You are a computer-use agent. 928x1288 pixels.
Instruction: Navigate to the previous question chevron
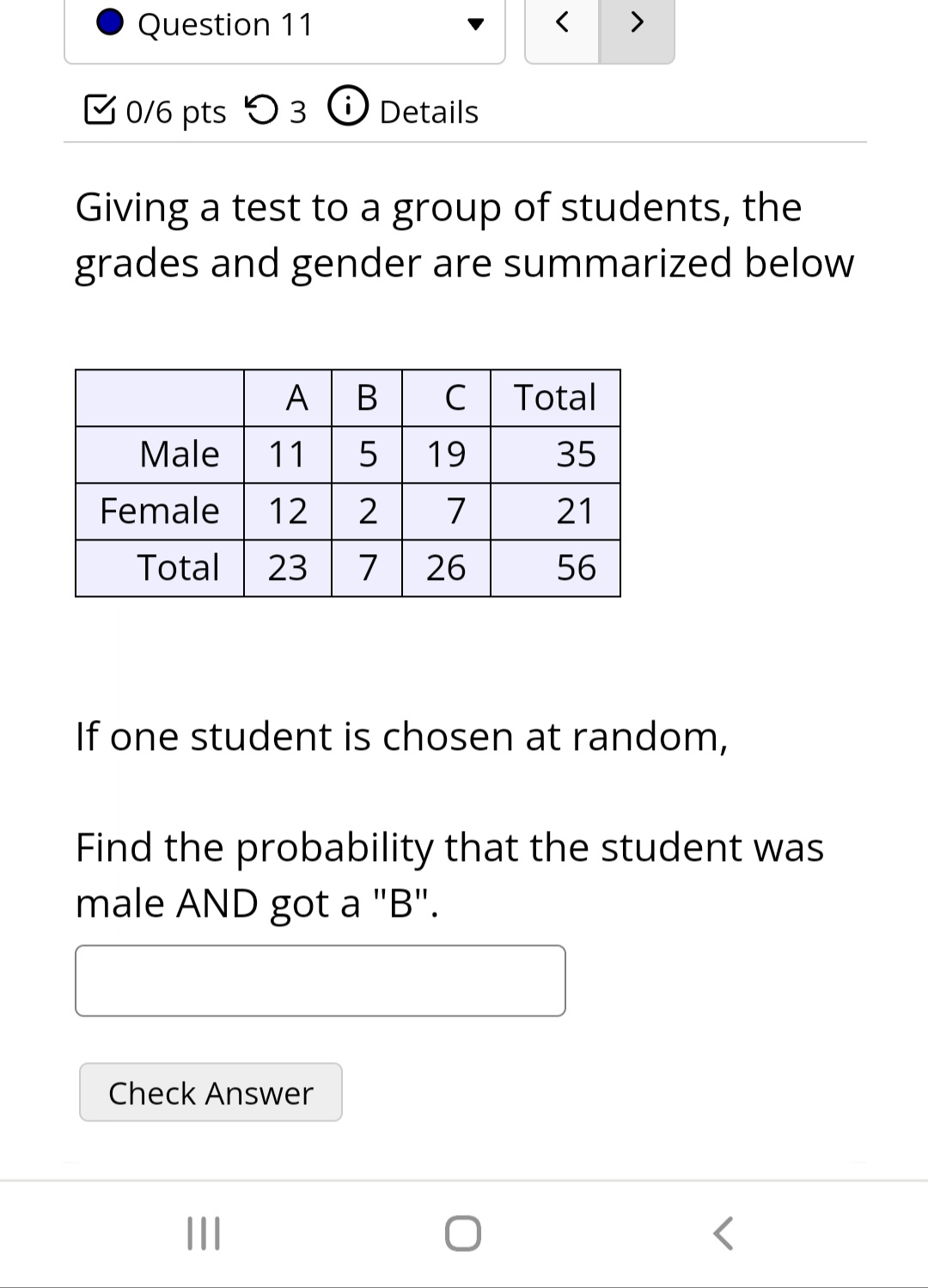(563, 24)
